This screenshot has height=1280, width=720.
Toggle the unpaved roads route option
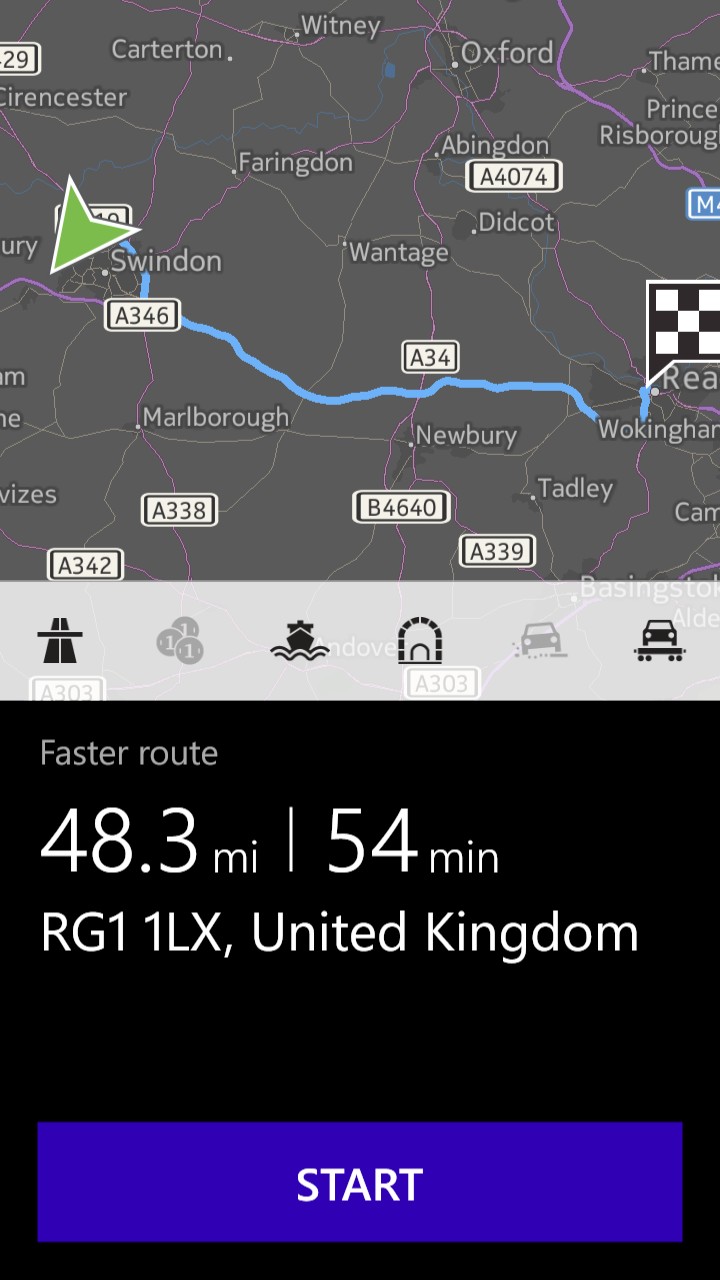click(x=540, y=641)
